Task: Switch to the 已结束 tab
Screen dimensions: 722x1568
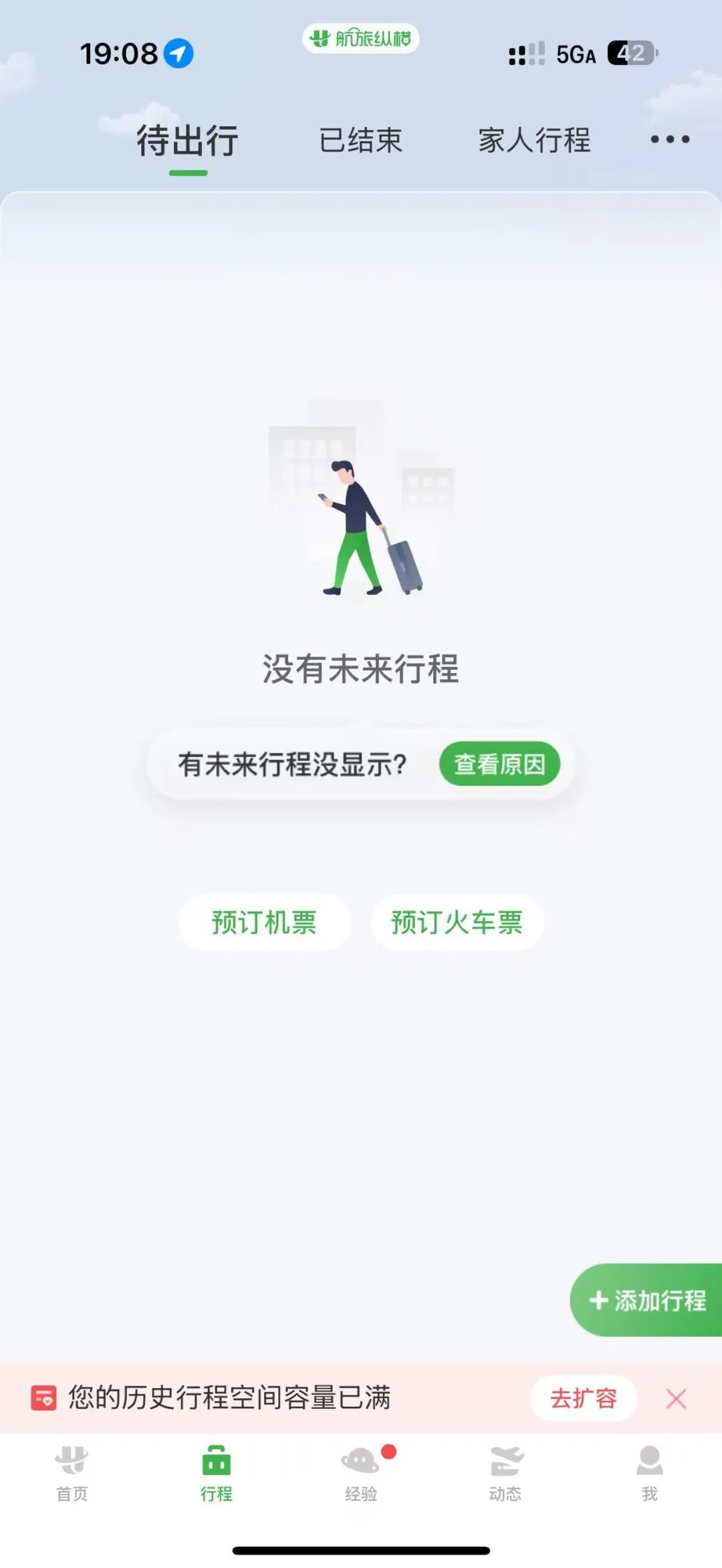Action: tap(360, 140)
